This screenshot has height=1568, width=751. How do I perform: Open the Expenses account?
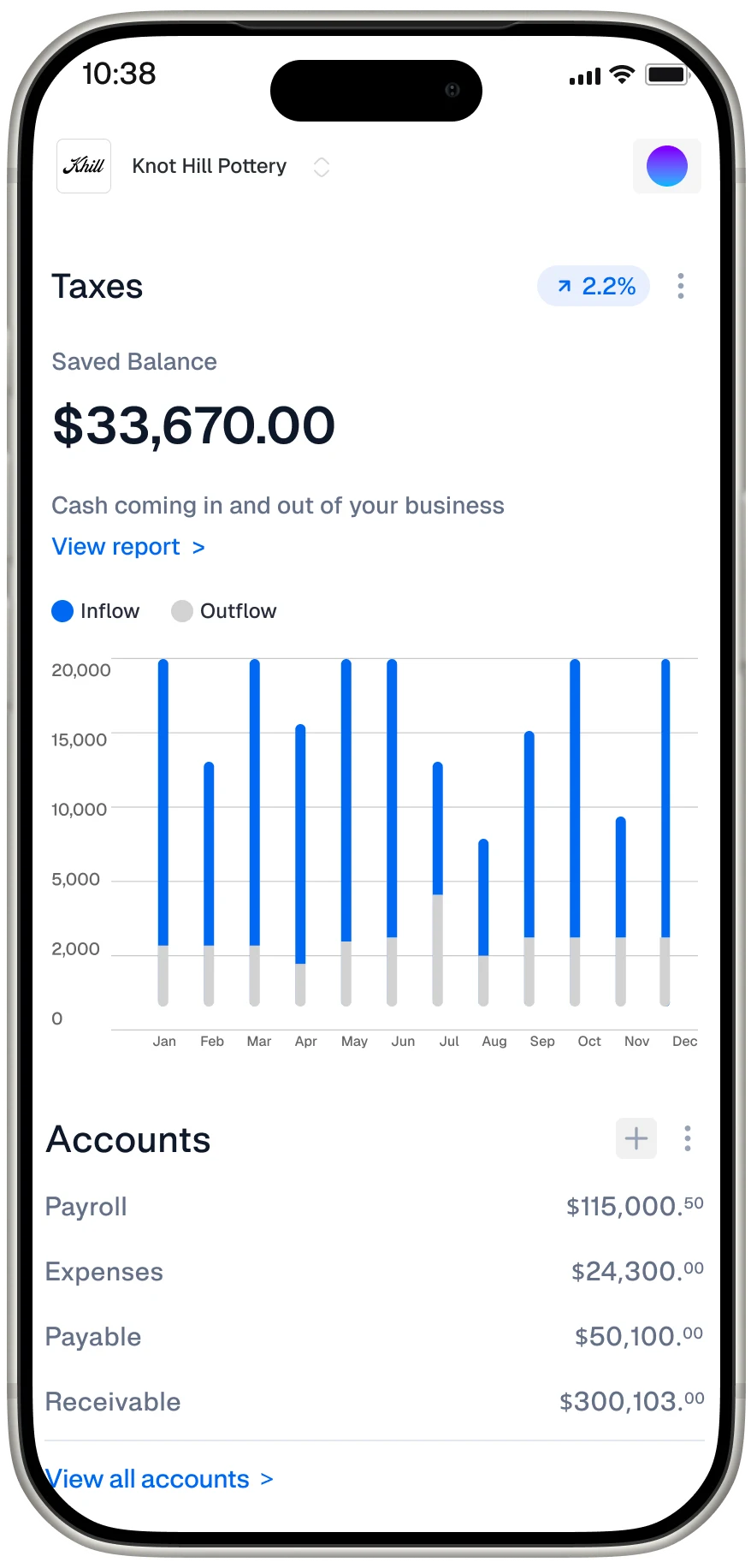point(375,1272)
